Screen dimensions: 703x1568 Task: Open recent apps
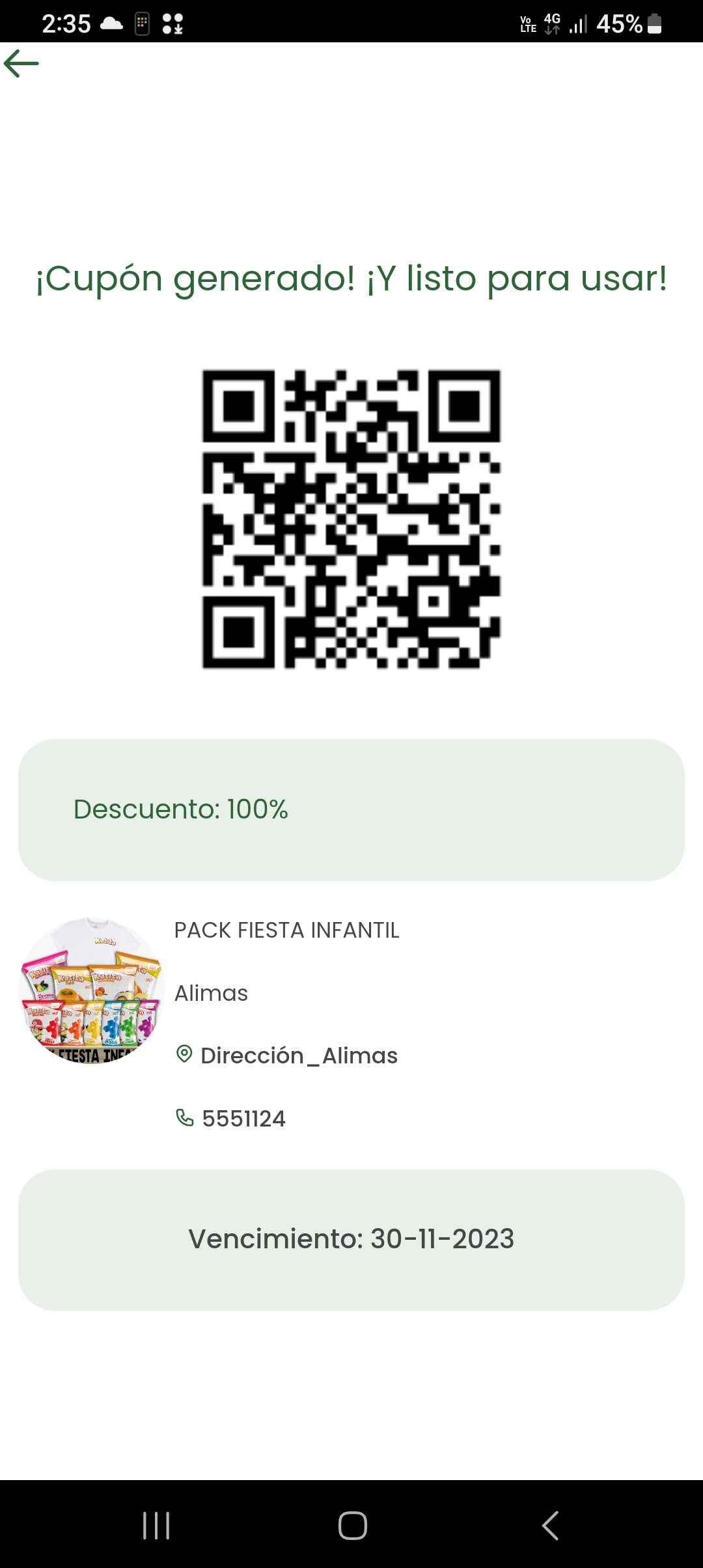156,1526
